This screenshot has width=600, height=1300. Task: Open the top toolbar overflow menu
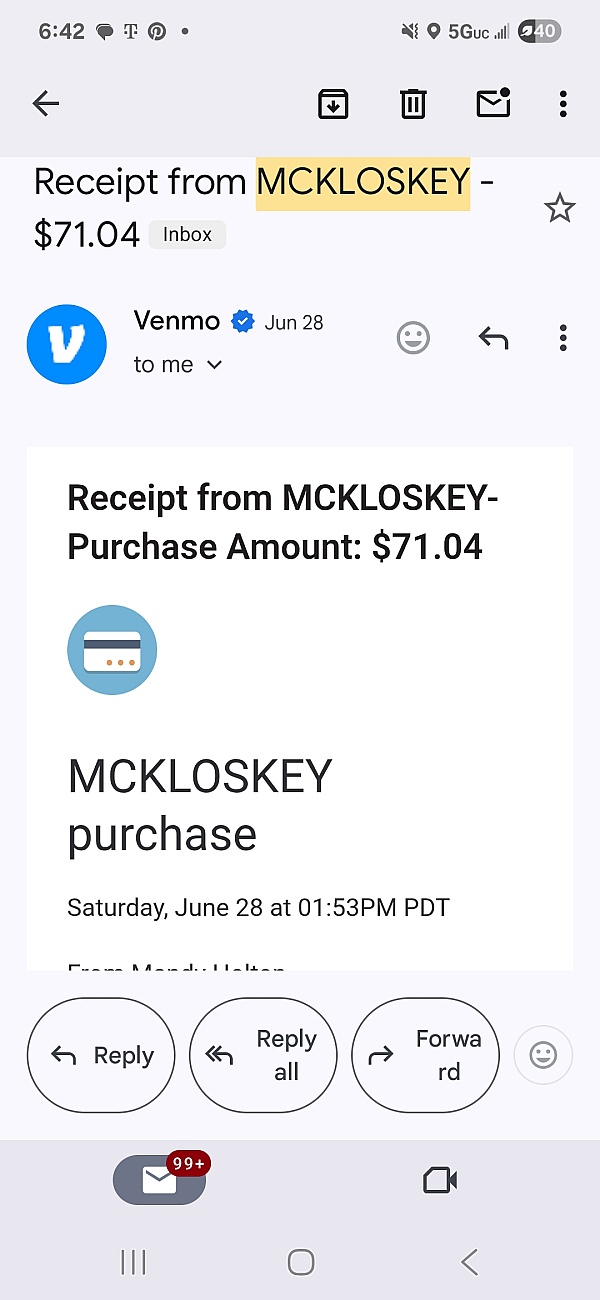coord(564,103)
